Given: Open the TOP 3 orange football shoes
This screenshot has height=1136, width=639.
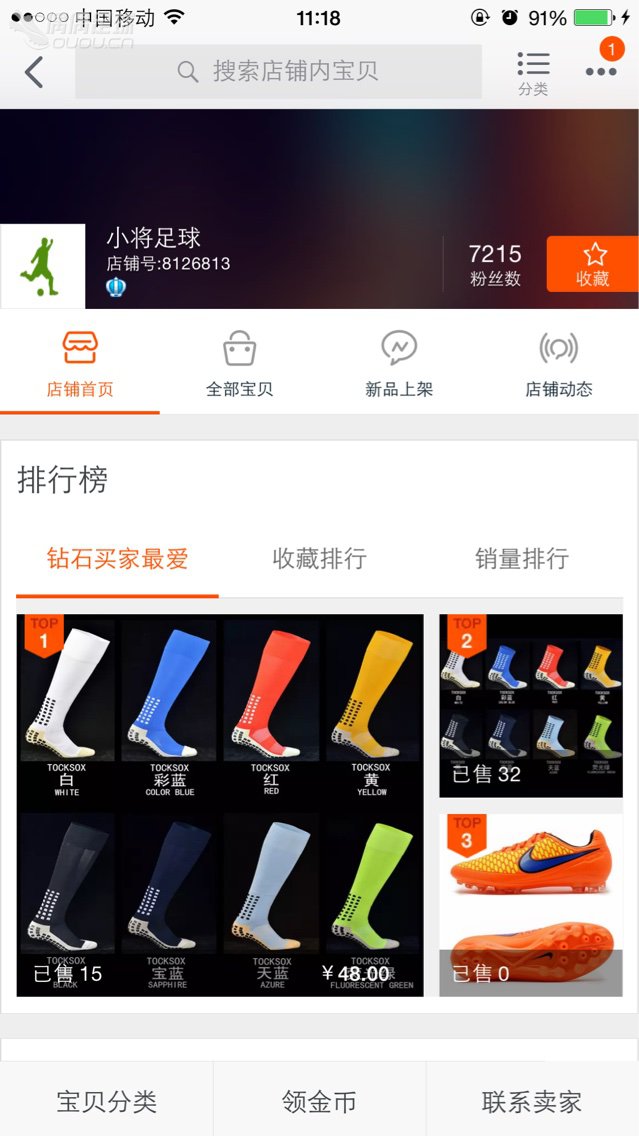Looking at the screenshot, I should 530,904.
